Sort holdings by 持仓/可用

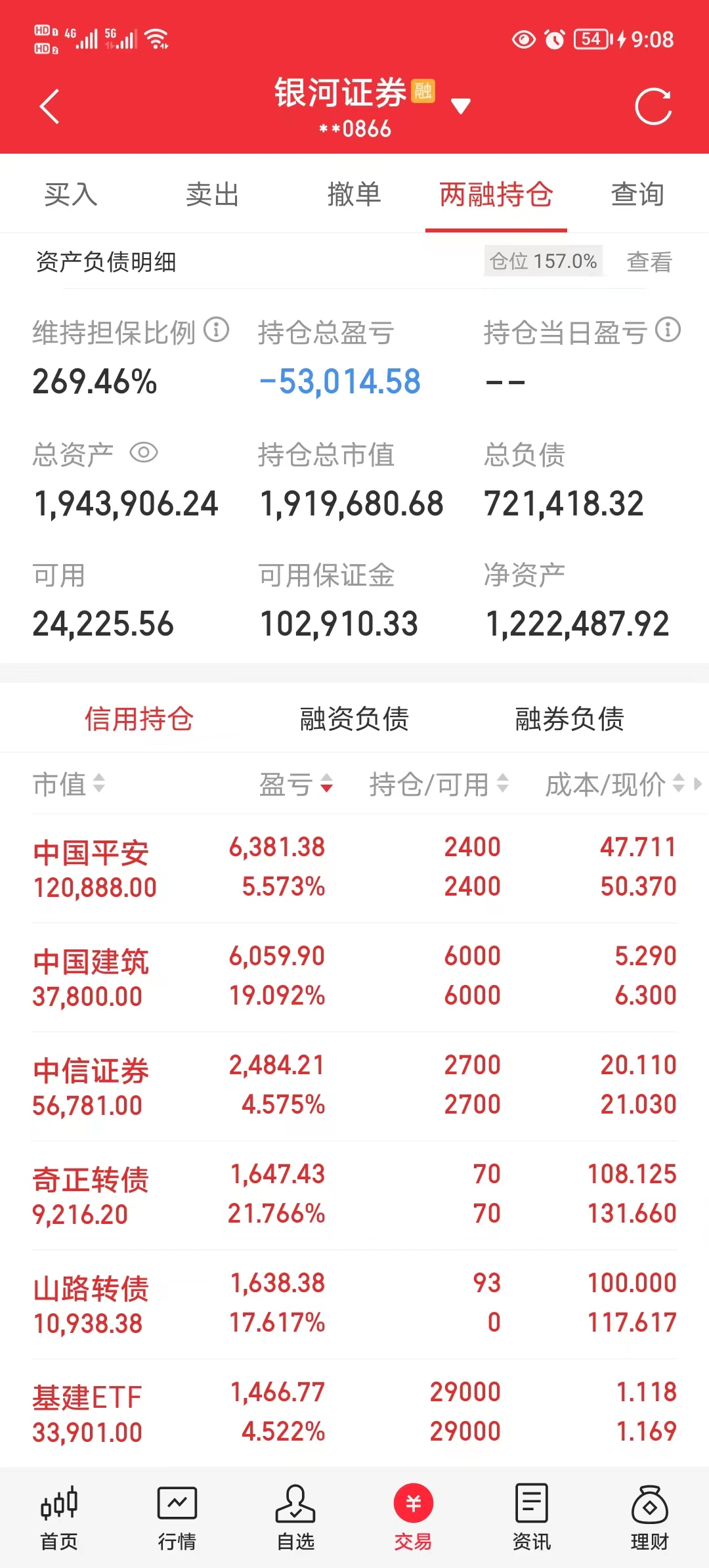(x=438, y=784)
